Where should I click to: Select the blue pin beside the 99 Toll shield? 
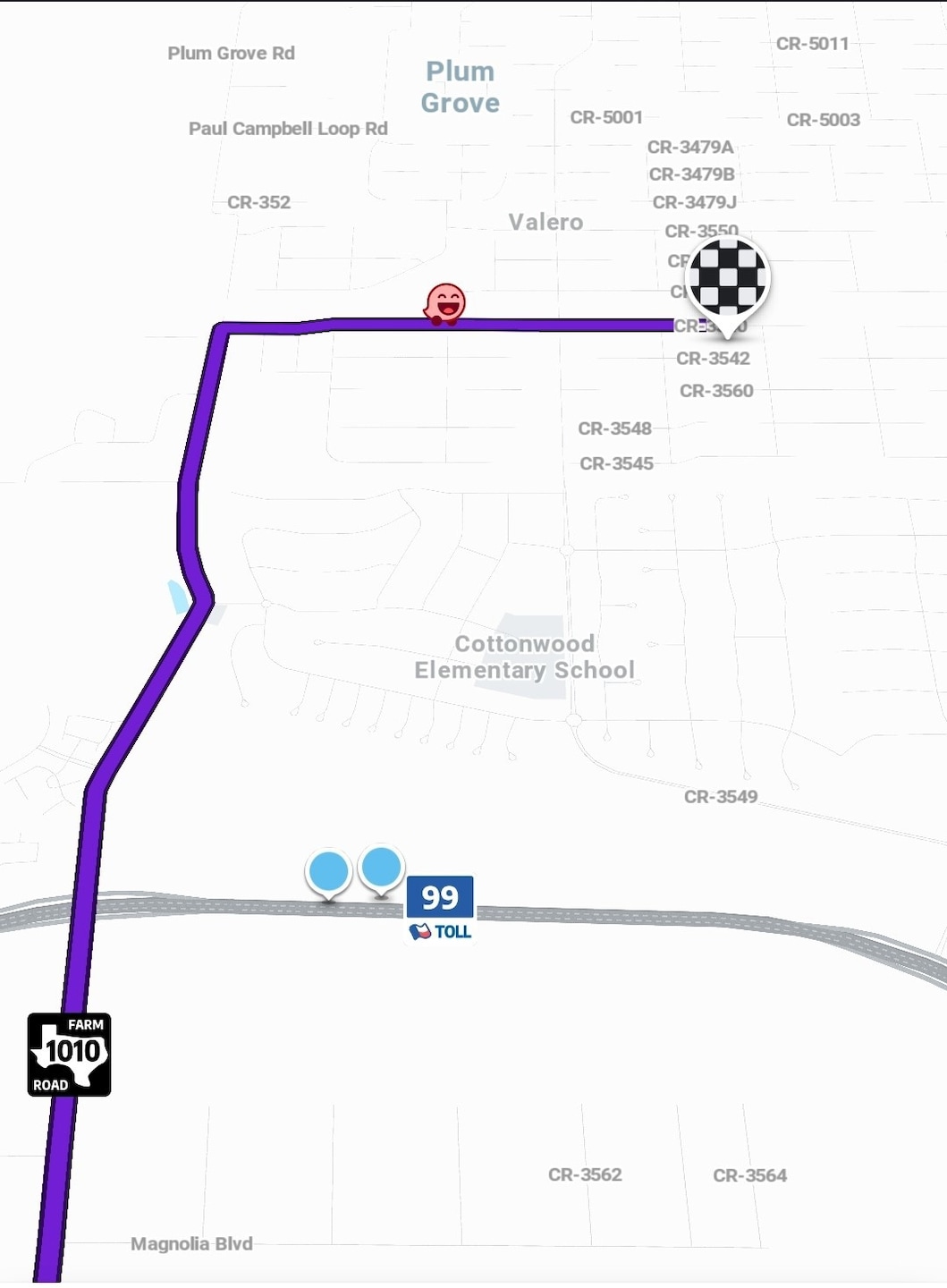tap(382, 869)
